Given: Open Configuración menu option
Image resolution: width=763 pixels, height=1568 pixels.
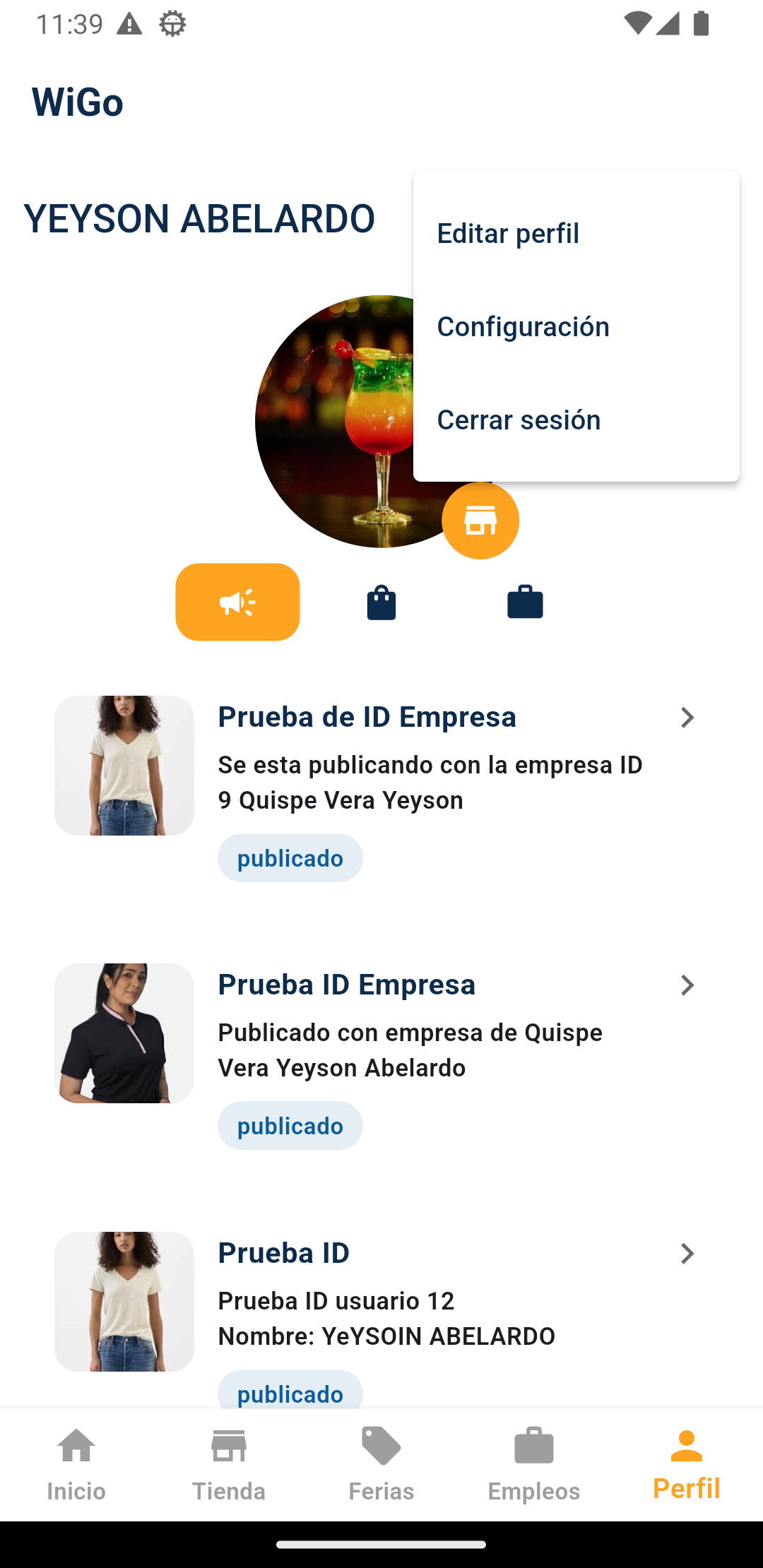Looking at the screenshot, I should [524, 326].
